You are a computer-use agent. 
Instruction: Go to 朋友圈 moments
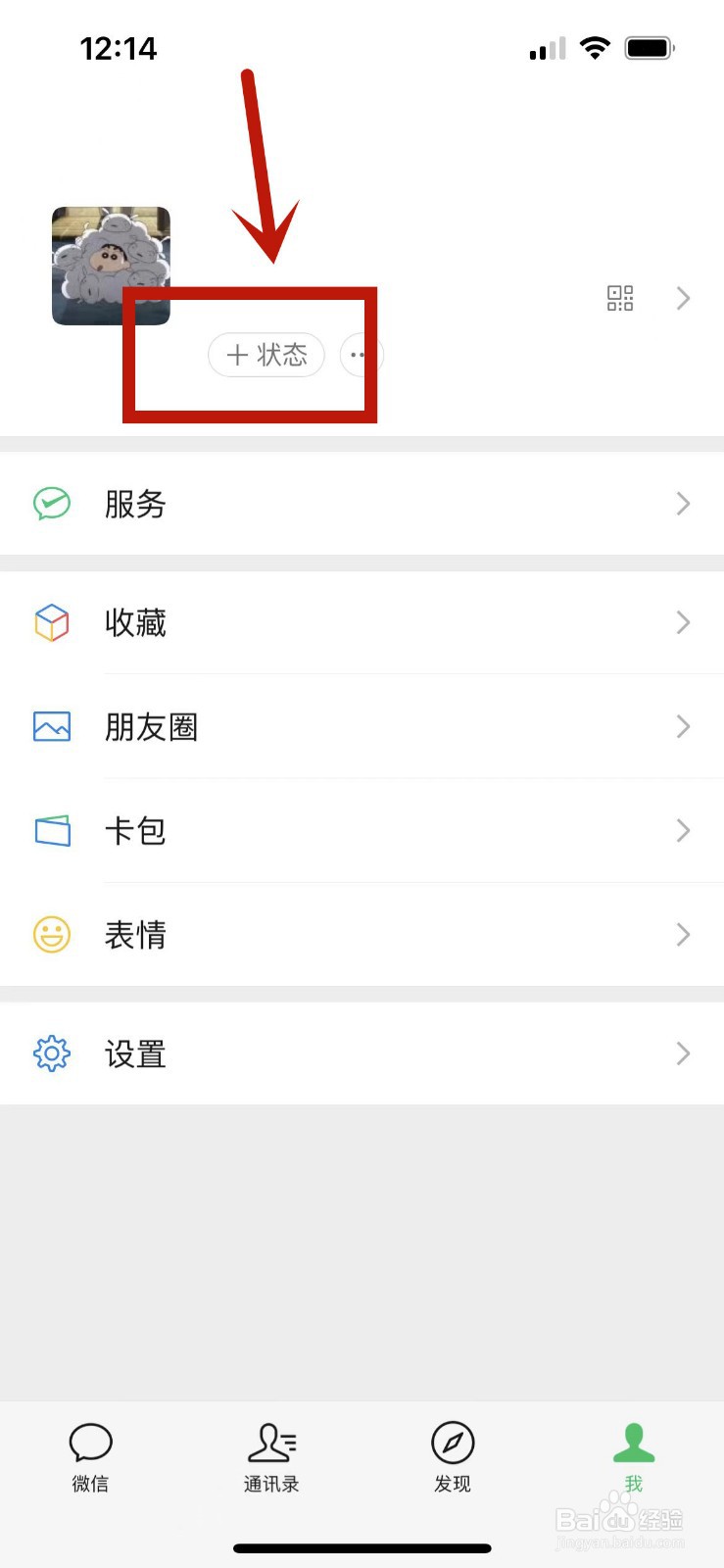[x=362, y=726]
